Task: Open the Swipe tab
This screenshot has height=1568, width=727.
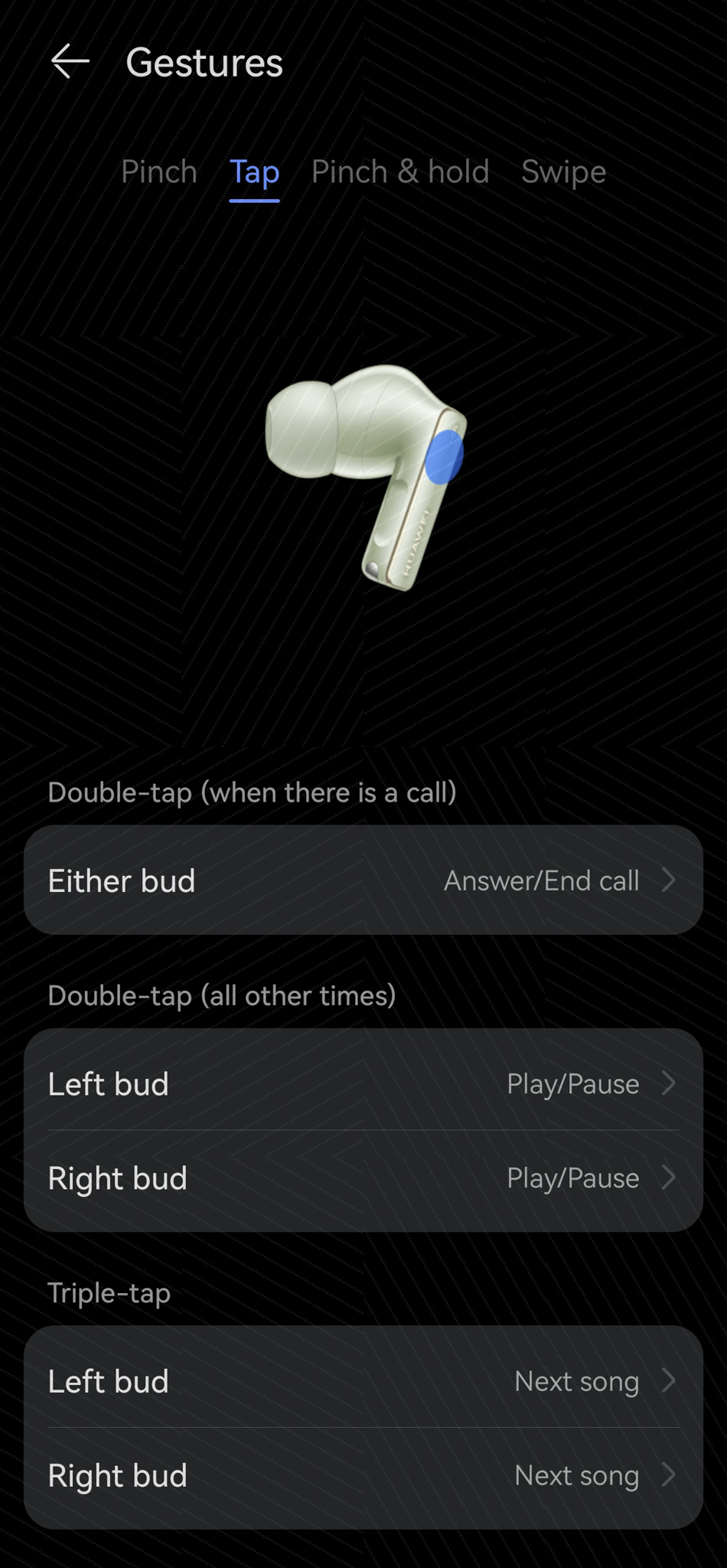Action: 563,171
